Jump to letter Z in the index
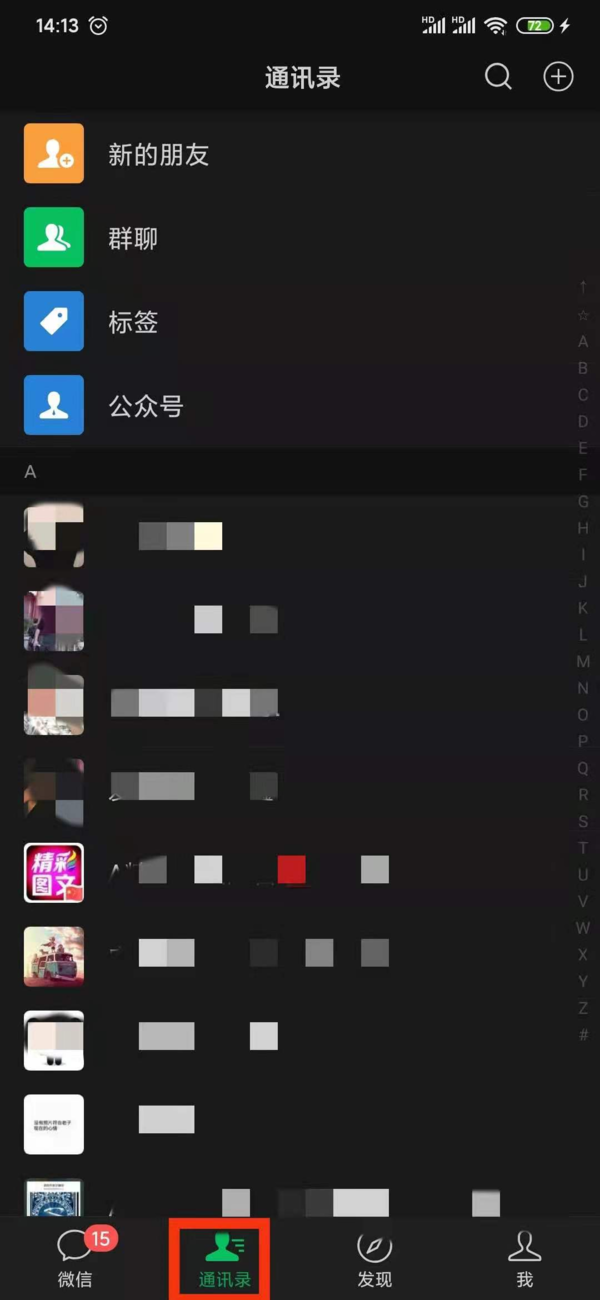 (583, 1009)
